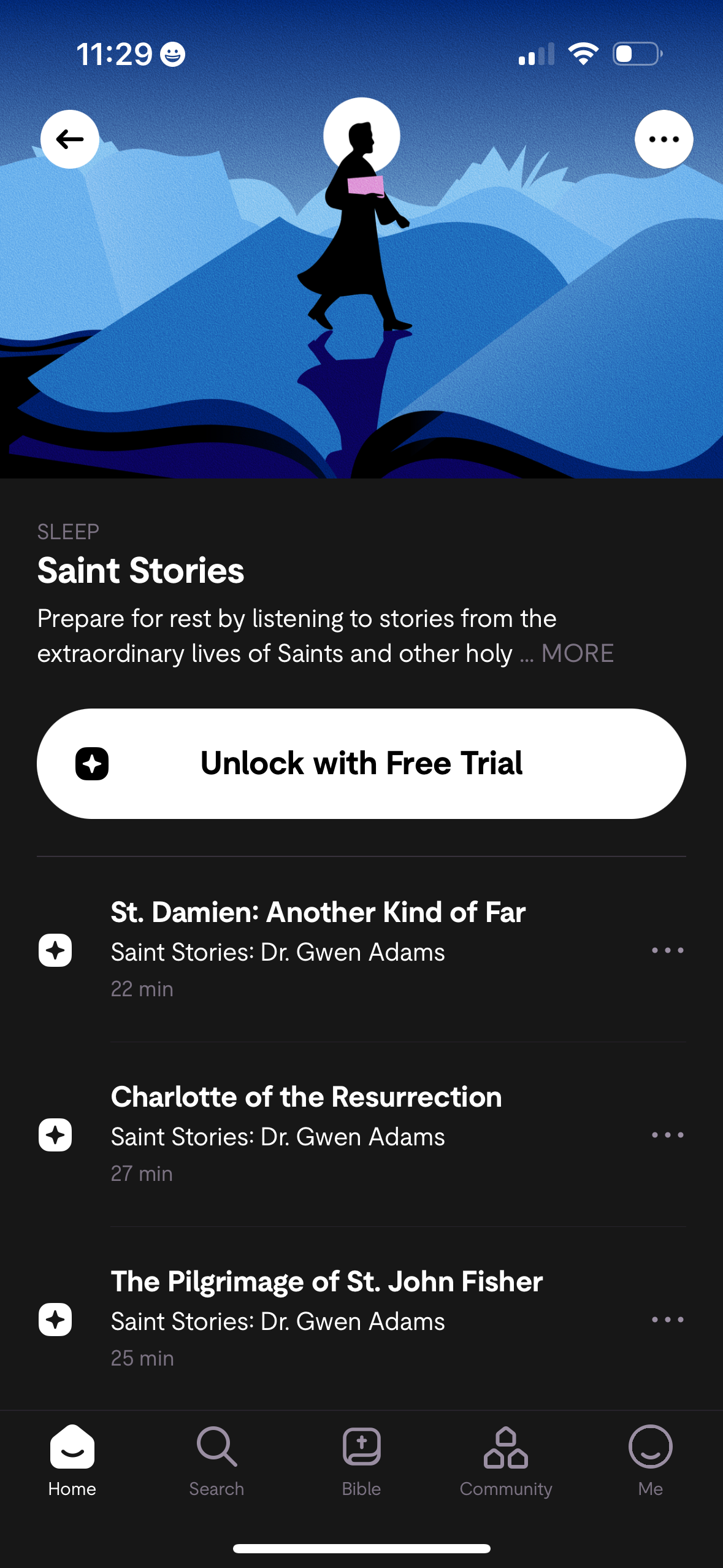Select The Pilgrimage of St. John Fisher

[326, 1282]
